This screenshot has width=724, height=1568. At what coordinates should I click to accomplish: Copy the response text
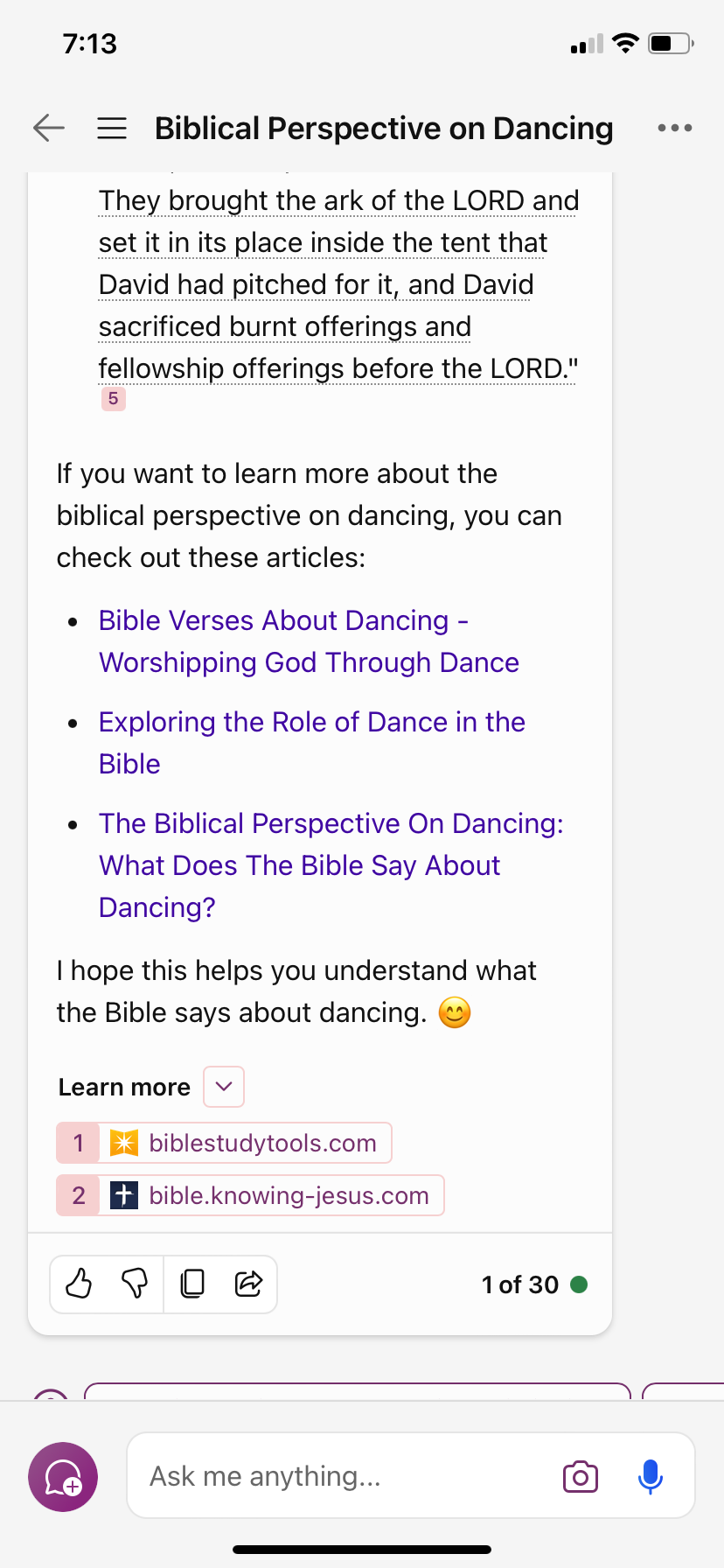[192, 1284]
